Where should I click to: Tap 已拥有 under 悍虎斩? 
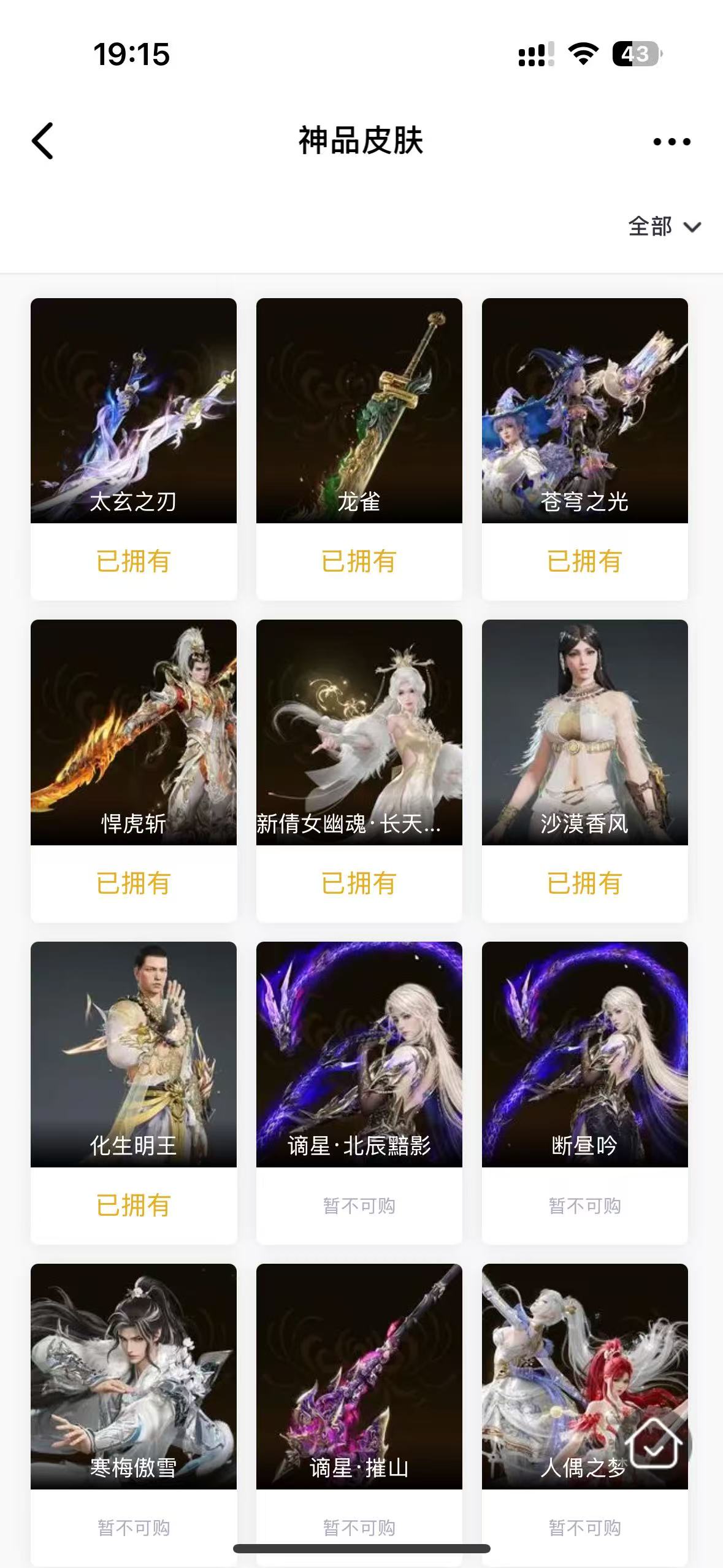[x=133, y=883]
